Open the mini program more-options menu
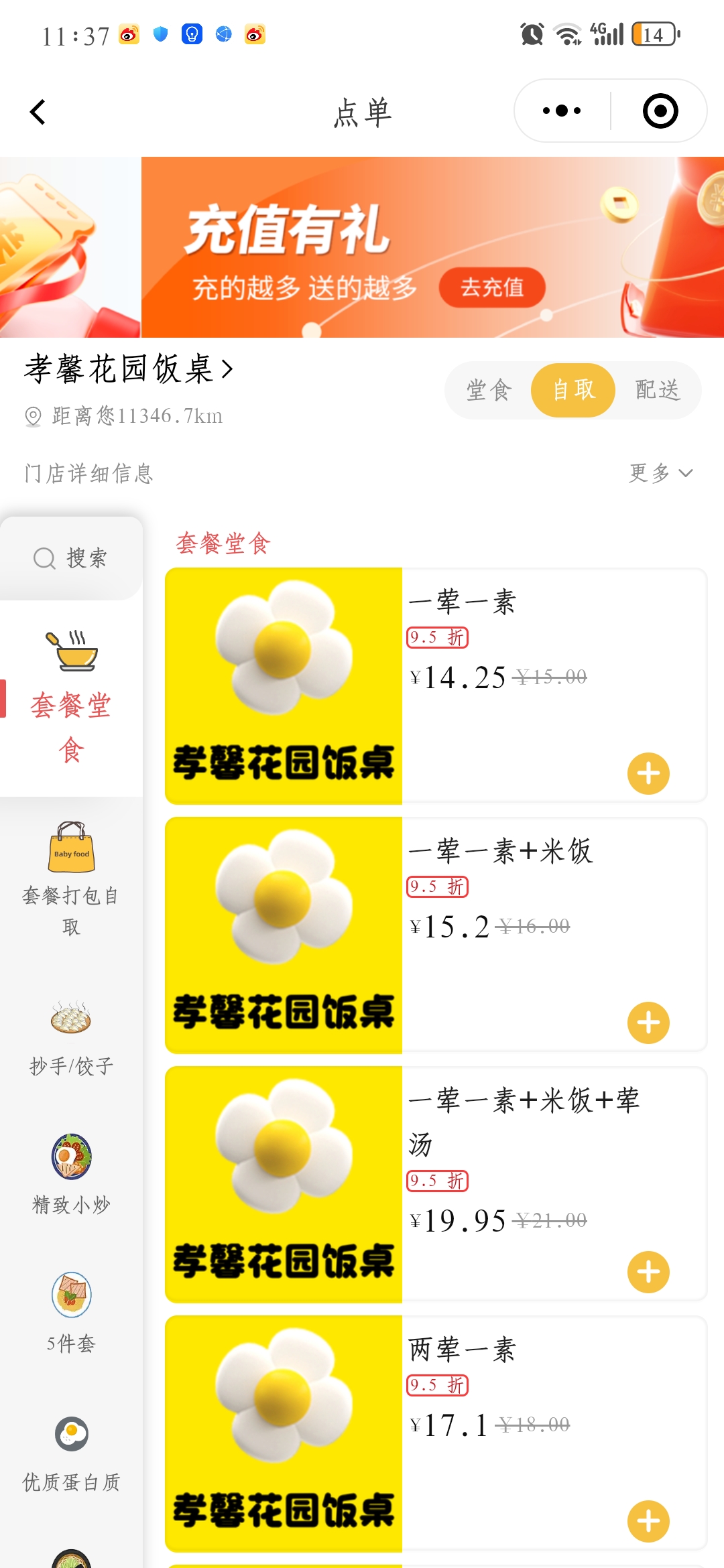The height and width of the screenshot is (1568, 724). coord(562,111)
